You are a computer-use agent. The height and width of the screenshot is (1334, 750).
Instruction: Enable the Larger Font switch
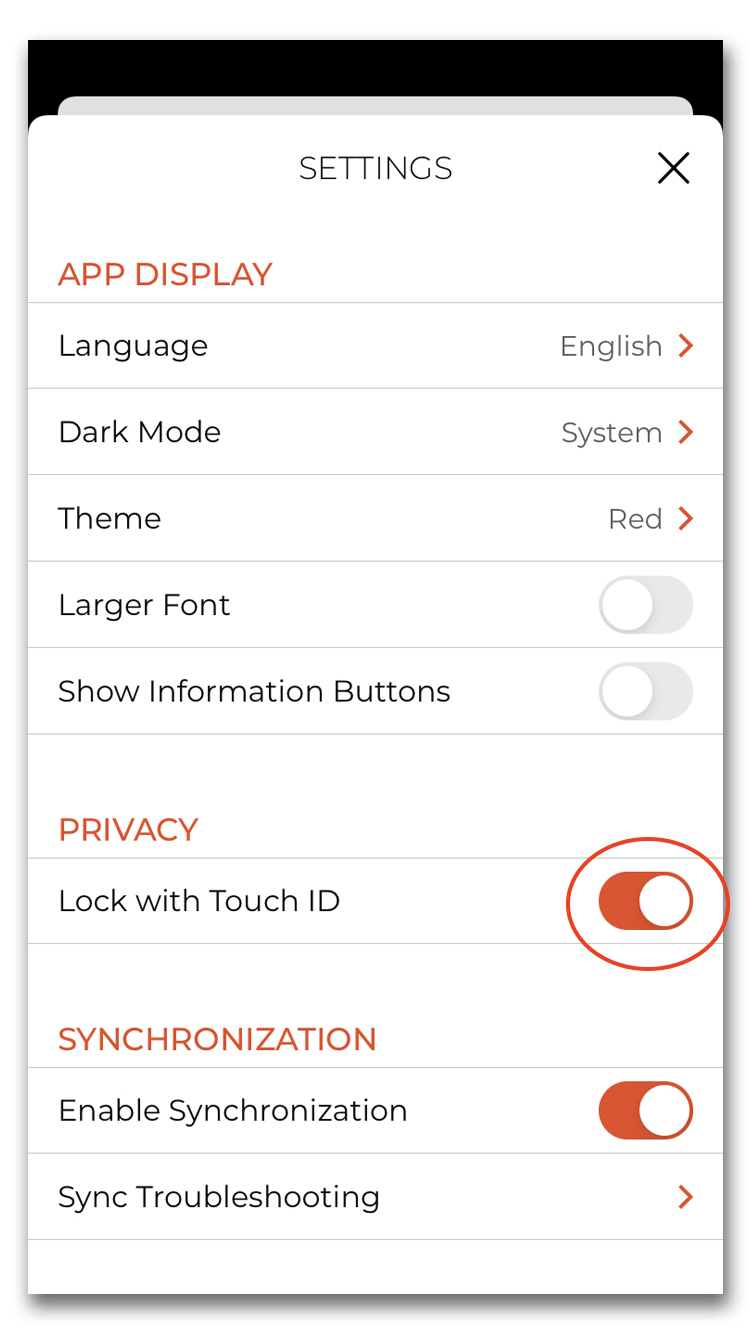646,605
